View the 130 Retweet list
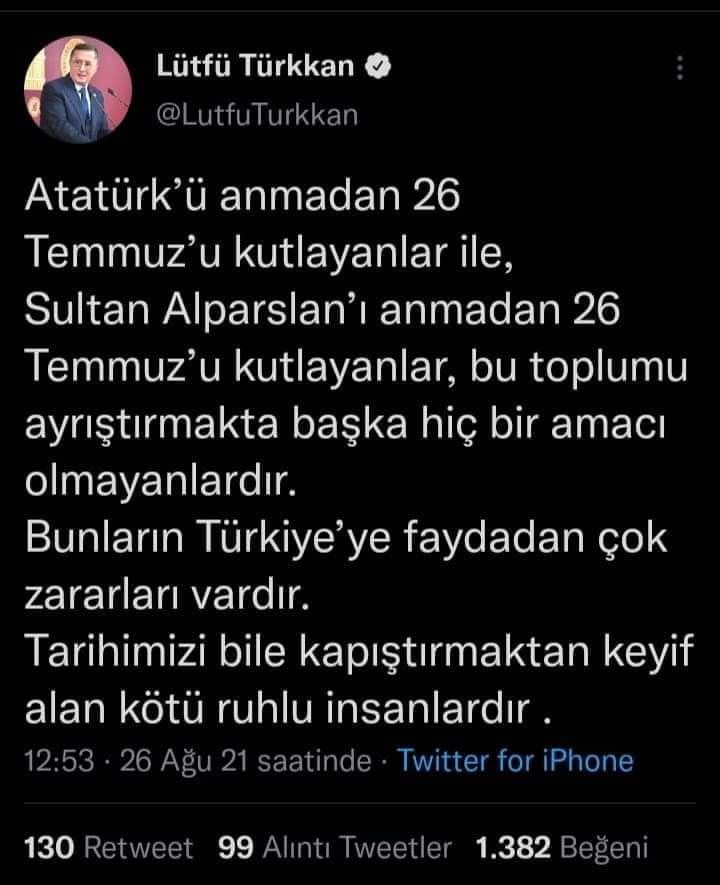Viewport: 720px width, 885px height. pyautogui.click(x=109, y=849)
